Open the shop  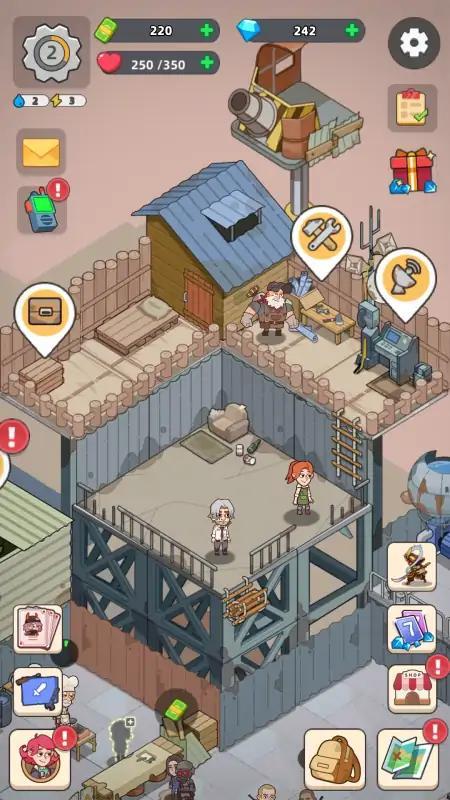pyautogui.click(x=412, y=689)
